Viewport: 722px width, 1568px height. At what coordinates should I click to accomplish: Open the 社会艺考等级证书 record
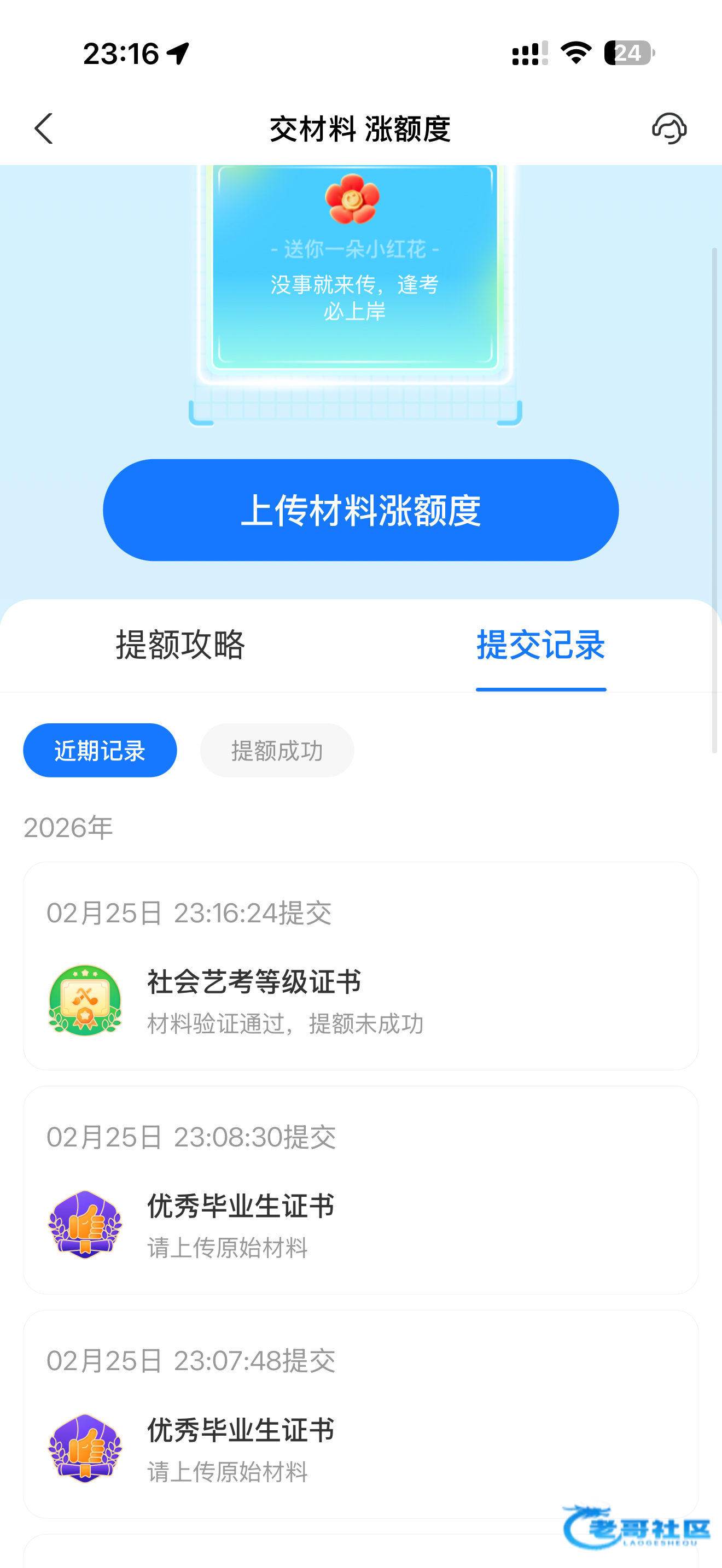(x=360, y=966)
